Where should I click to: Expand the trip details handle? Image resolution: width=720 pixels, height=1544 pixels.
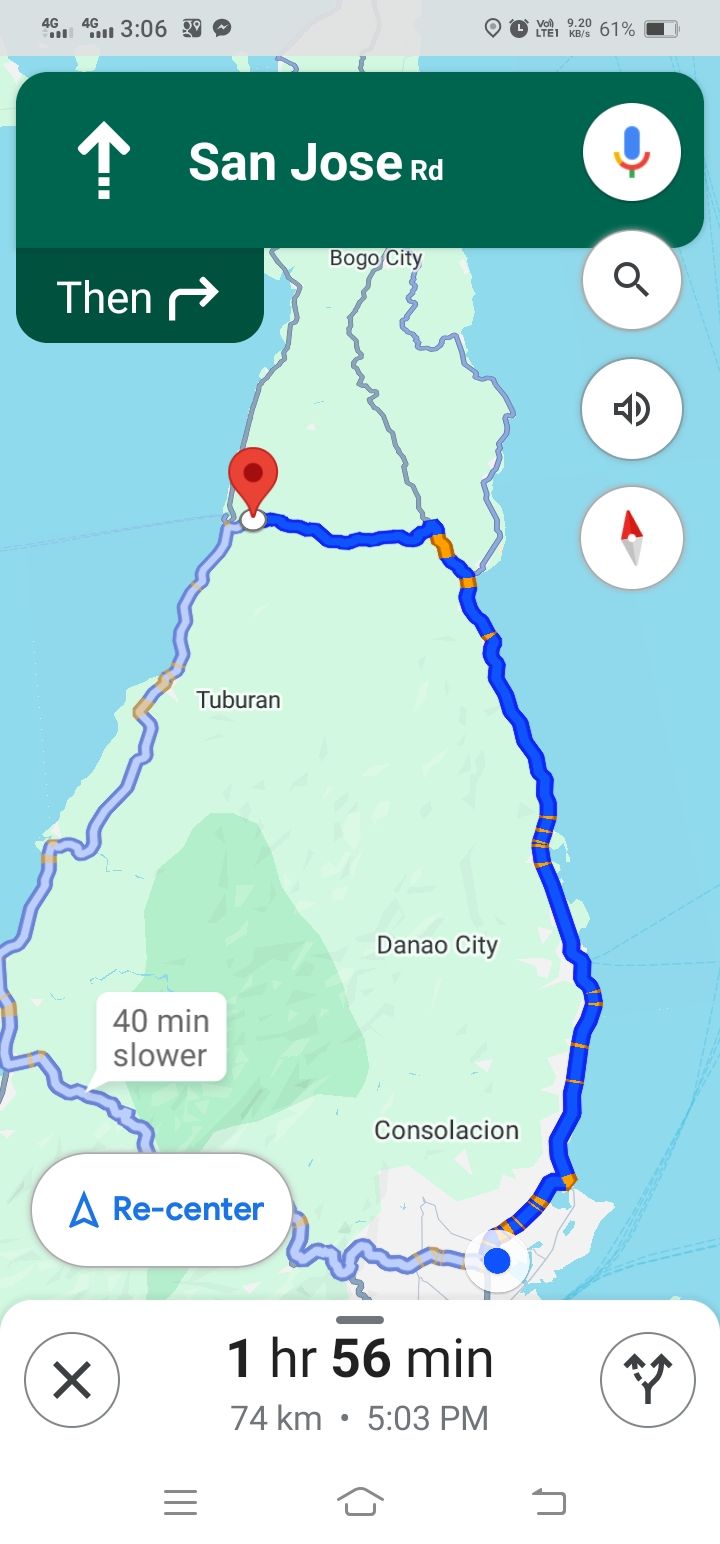(x=360, y=1320)
